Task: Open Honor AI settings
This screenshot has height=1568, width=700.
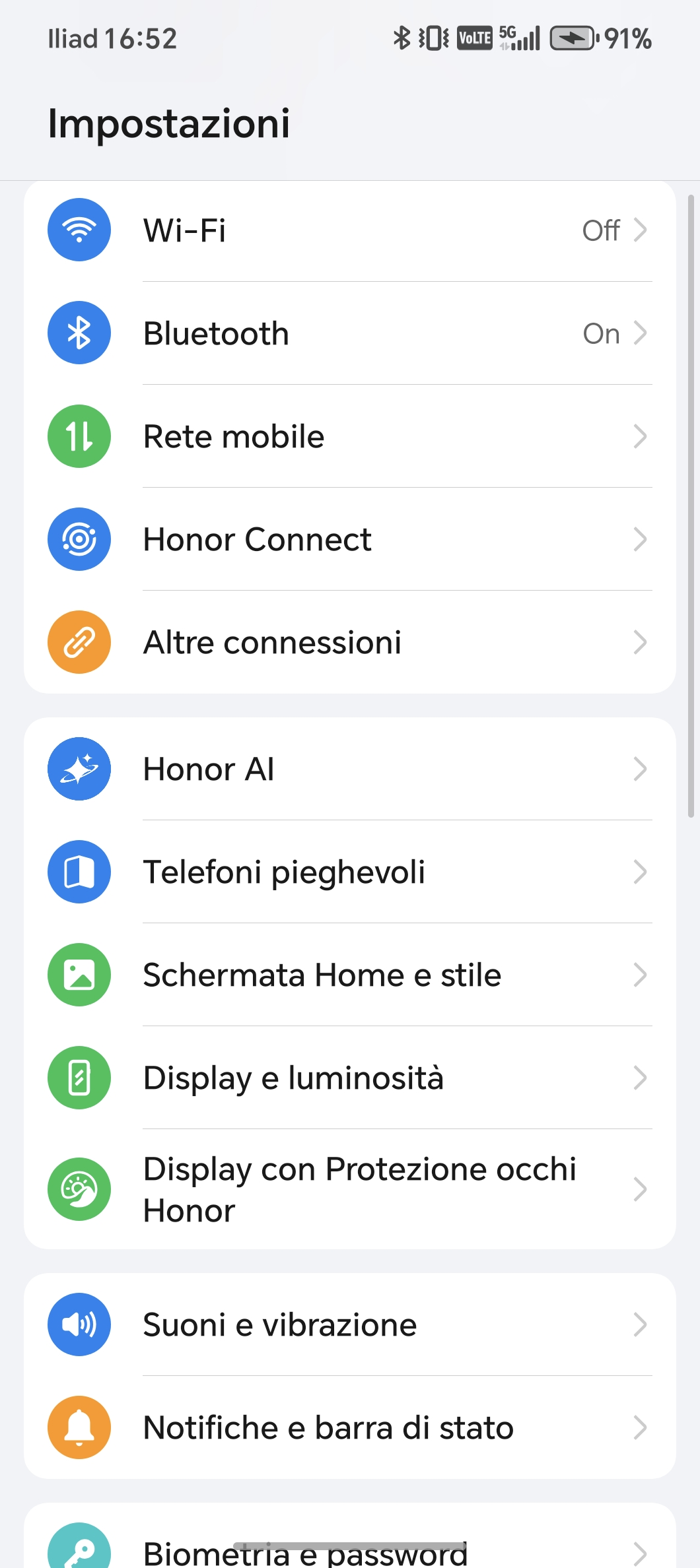Action: pyautogui.click(x=350, y=769)
